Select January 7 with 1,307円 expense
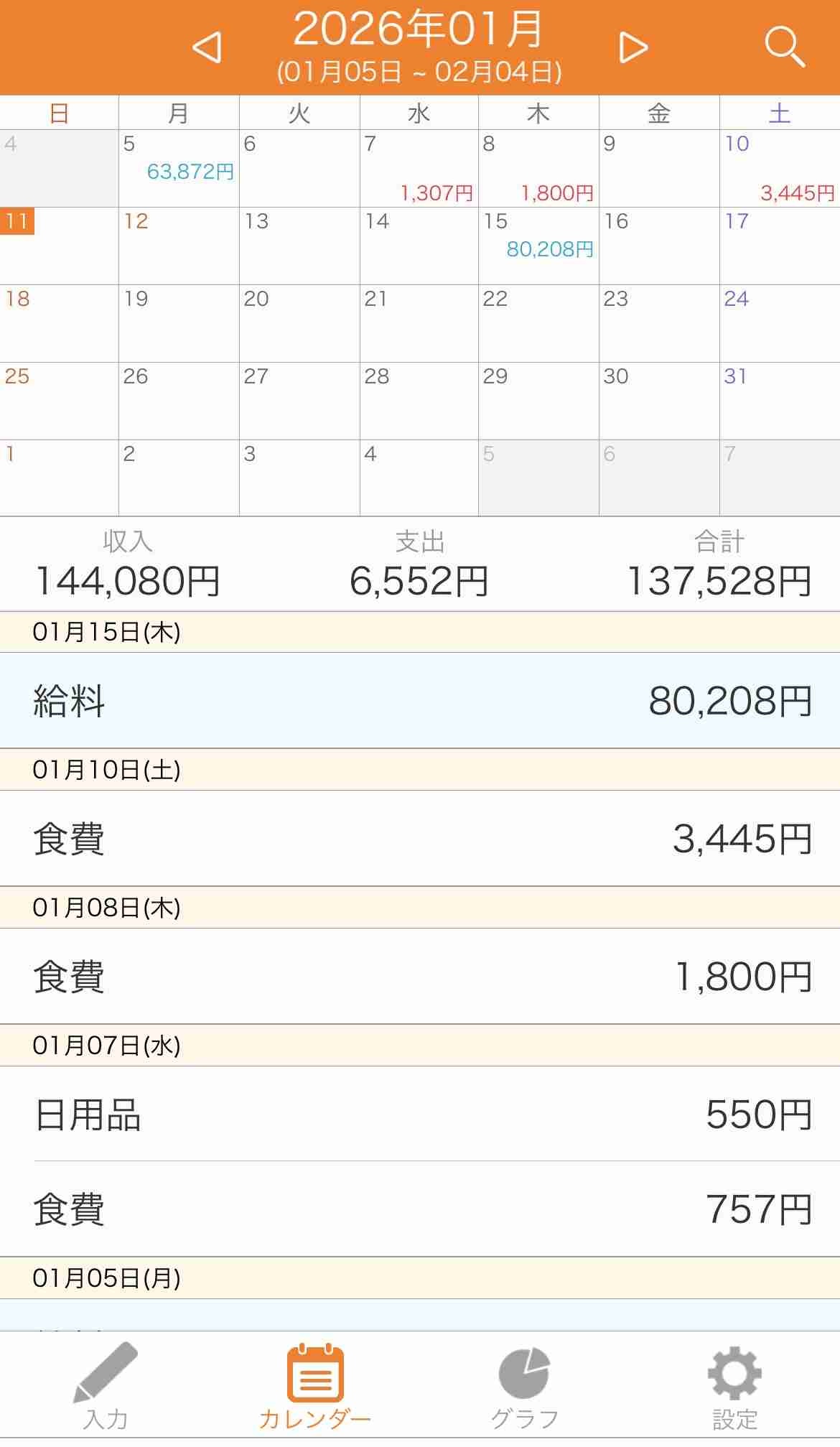The width and height of the screenshot is (840, 1447). [419, 168]
